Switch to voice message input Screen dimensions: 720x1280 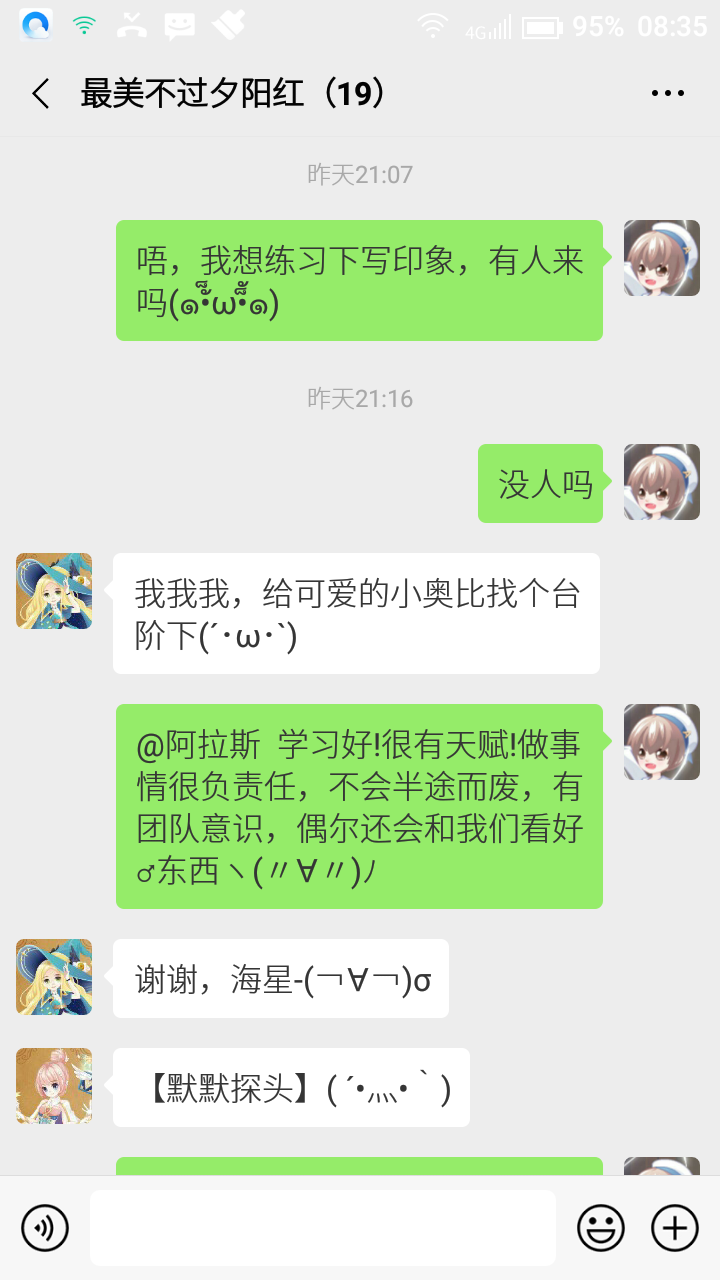[x=45, y=1227]
